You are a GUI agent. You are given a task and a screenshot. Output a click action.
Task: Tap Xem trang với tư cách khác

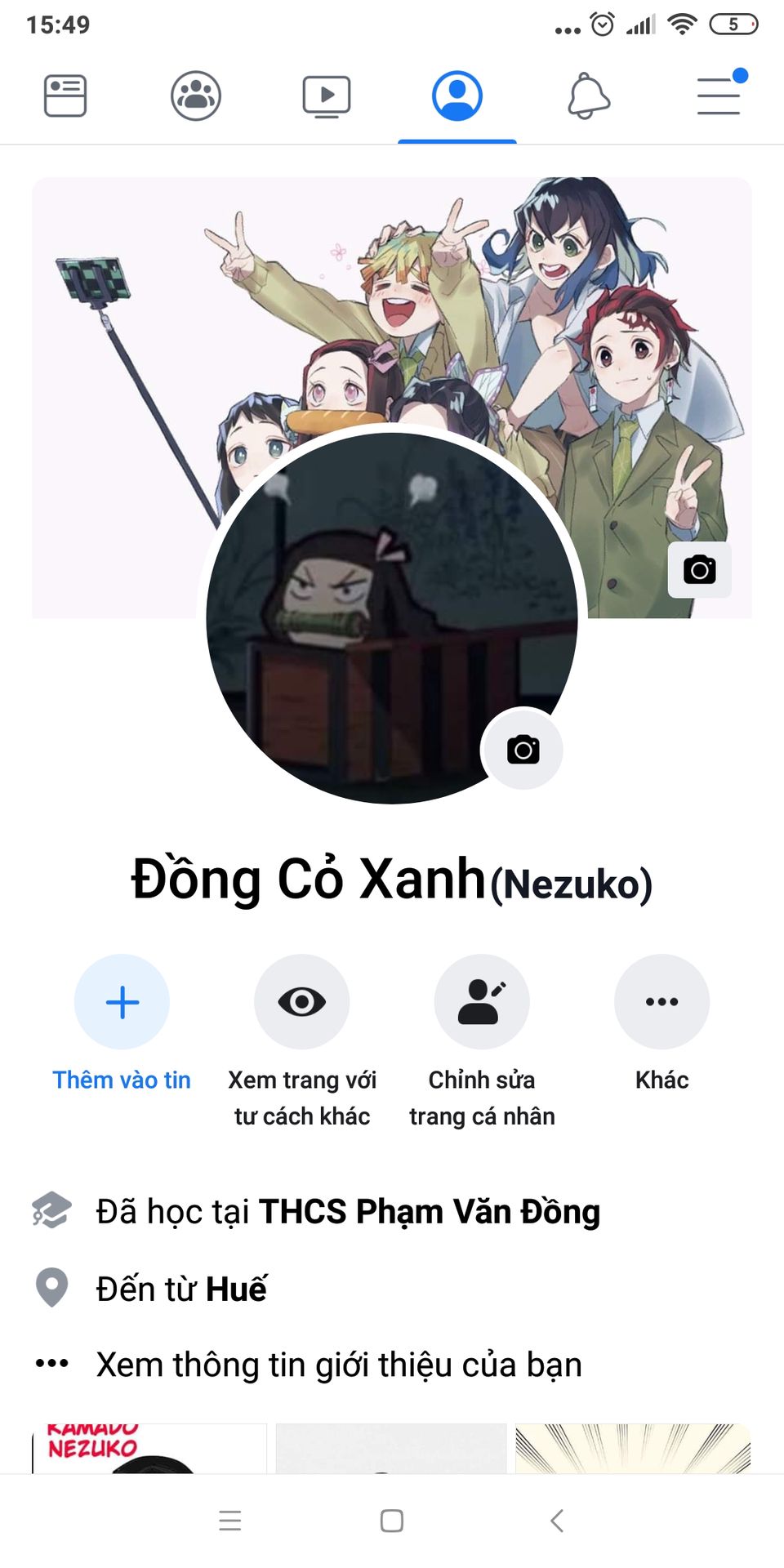pyautogui.click(x=302, y=1002)
